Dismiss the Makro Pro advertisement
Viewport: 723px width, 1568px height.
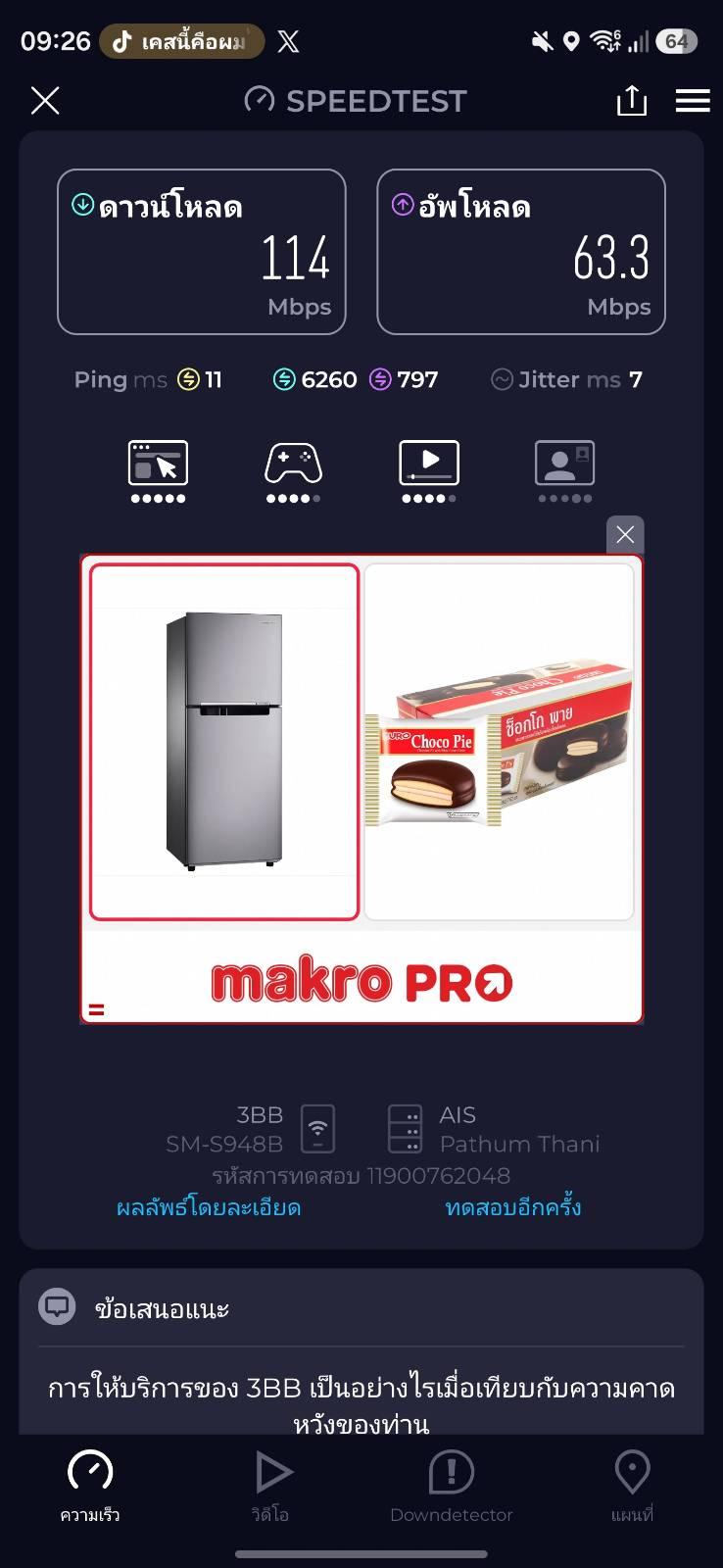click(625, 534)
